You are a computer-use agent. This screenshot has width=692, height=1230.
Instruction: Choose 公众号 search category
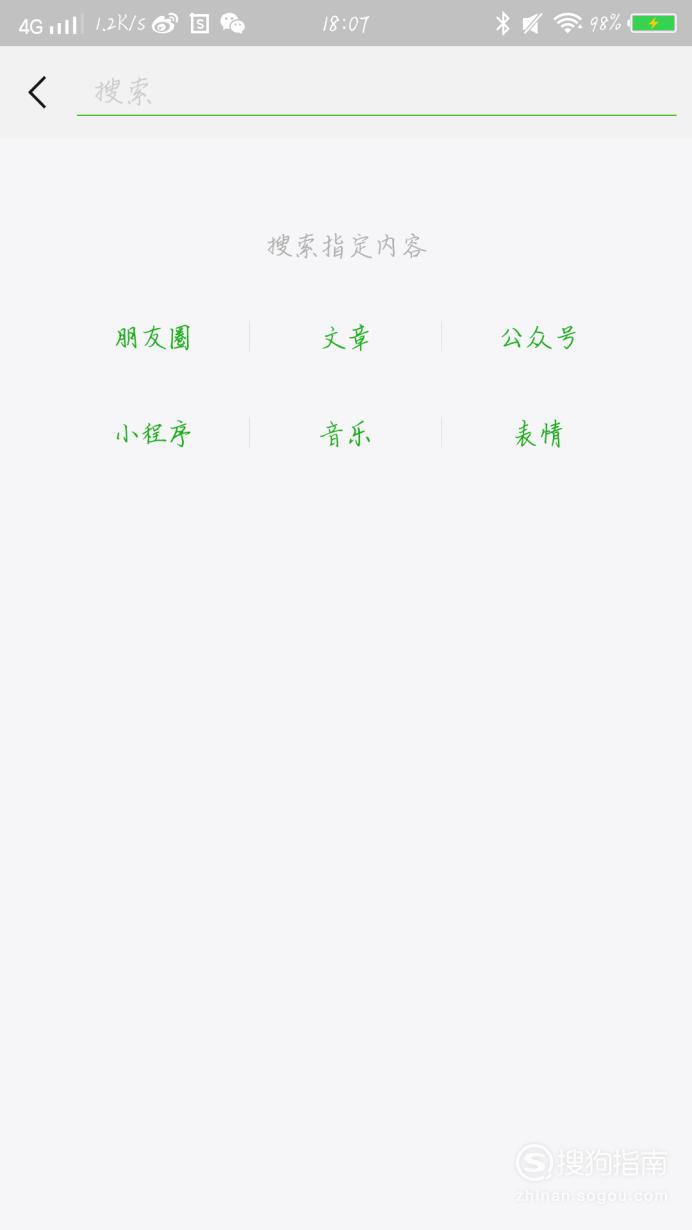tap(540, 338)
